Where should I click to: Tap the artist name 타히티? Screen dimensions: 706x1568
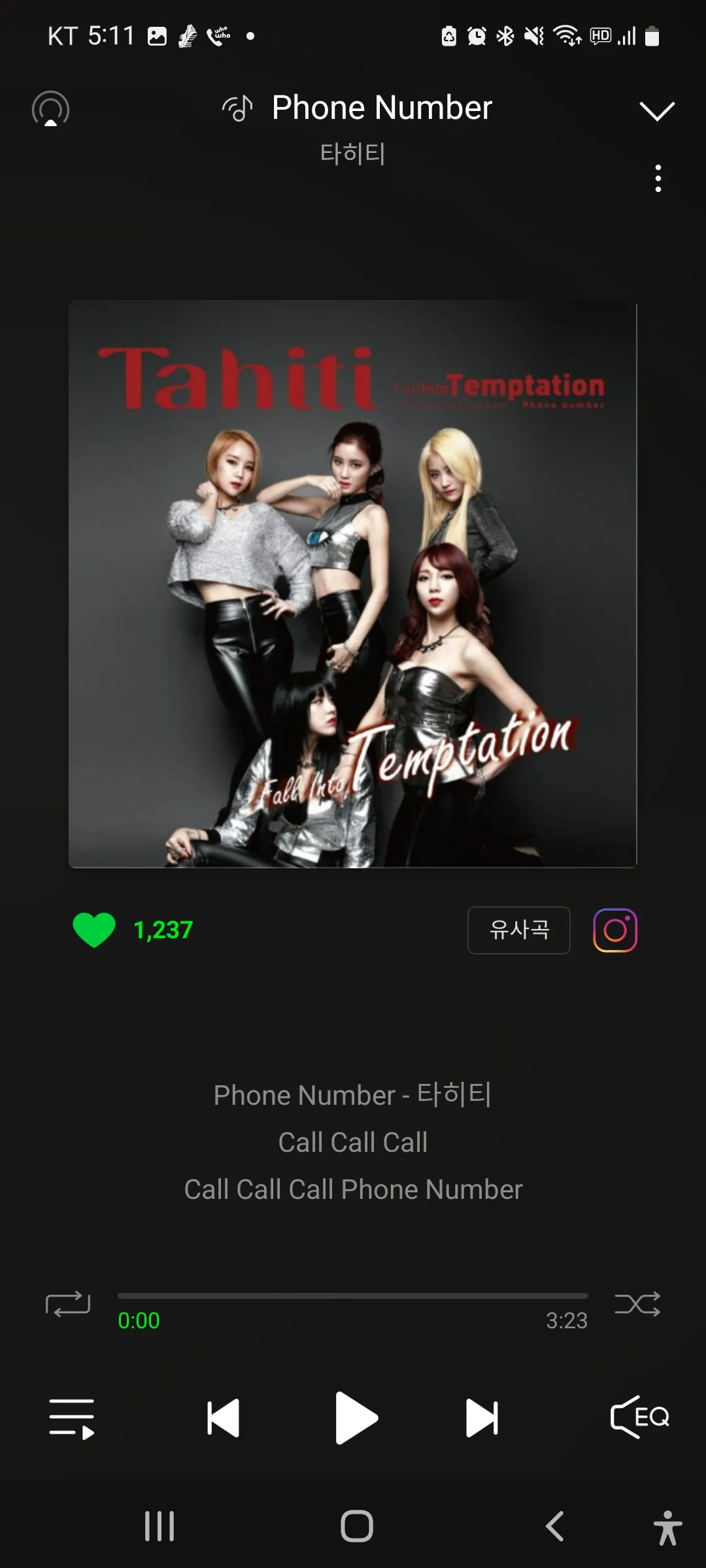353,154
